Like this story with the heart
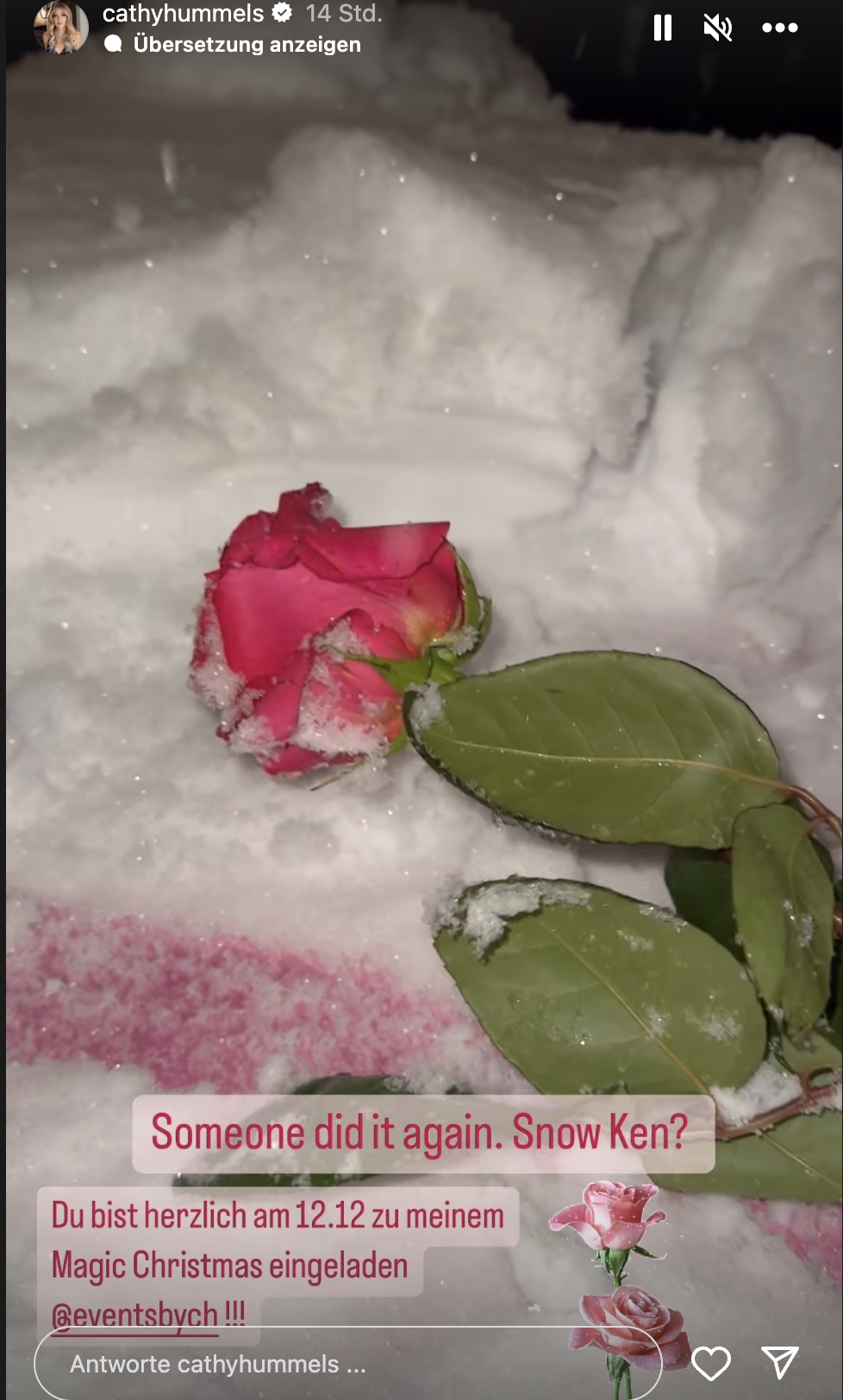This screenshot has width=843, height=1400. coord(711,1363)
